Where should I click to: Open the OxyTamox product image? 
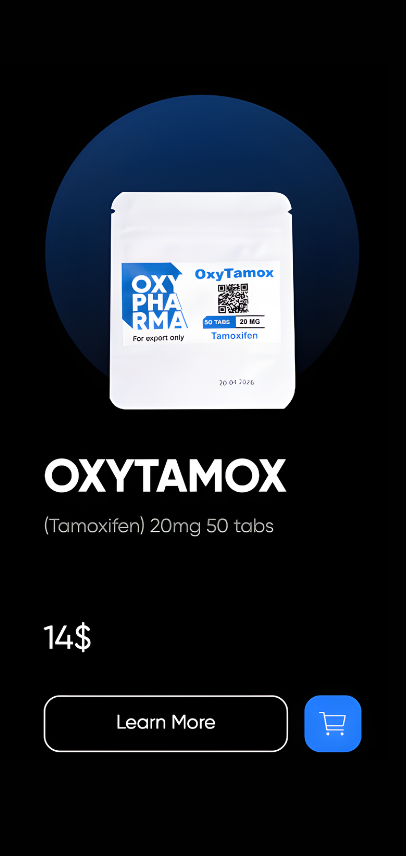(x=202, y=300)
